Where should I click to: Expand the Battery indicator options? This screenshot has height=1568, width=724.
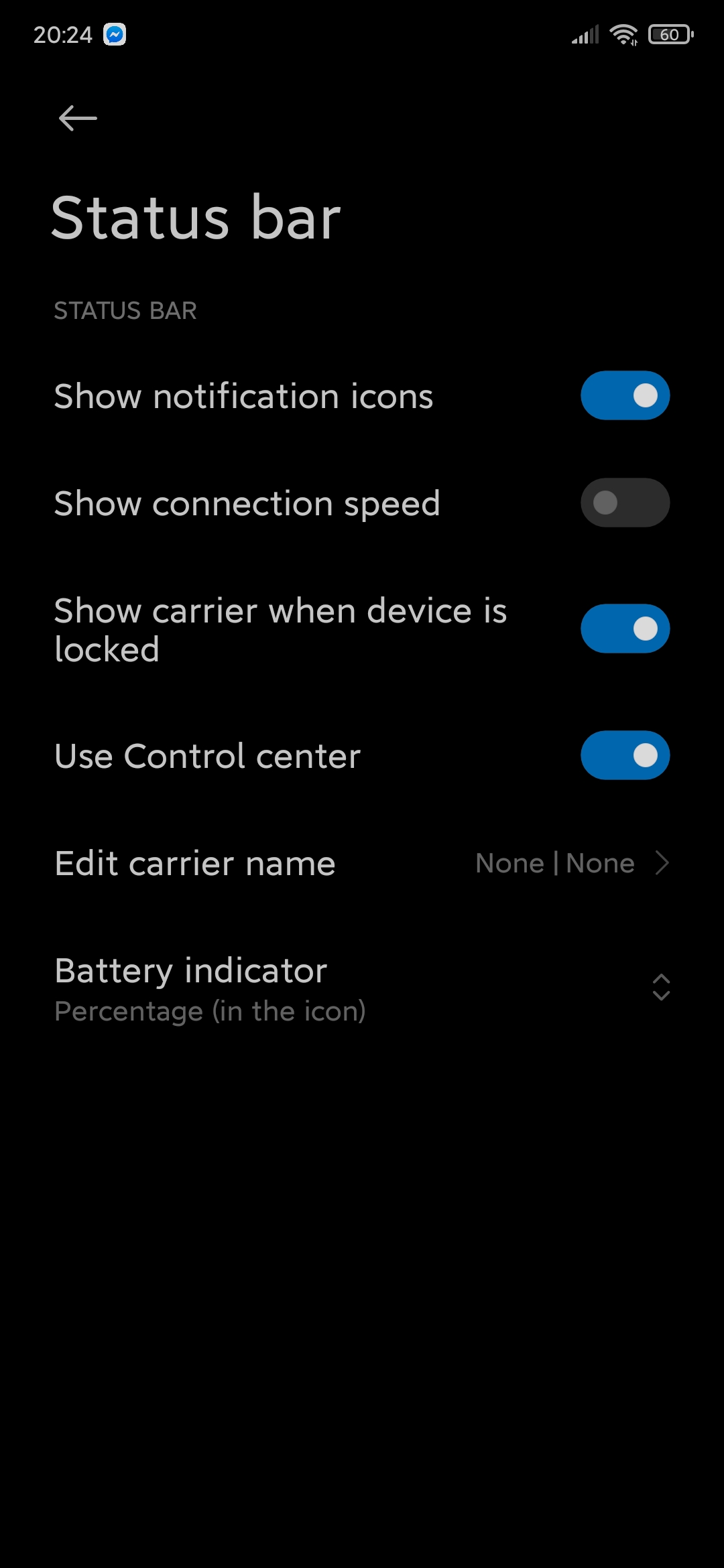[362, 988]
